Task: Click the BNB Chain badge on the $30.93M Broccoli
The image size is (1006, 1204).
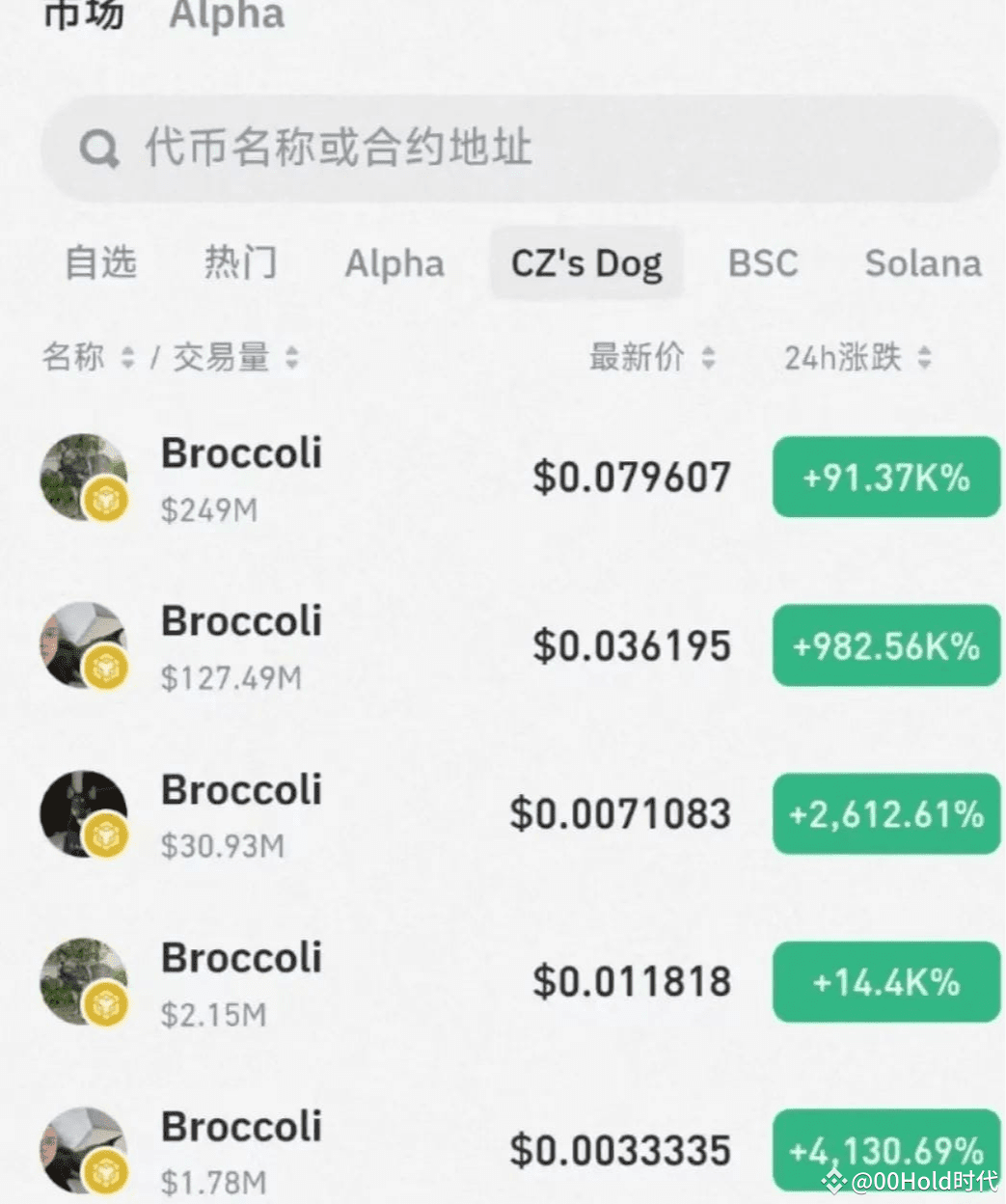Action: [x=104, y=836]
